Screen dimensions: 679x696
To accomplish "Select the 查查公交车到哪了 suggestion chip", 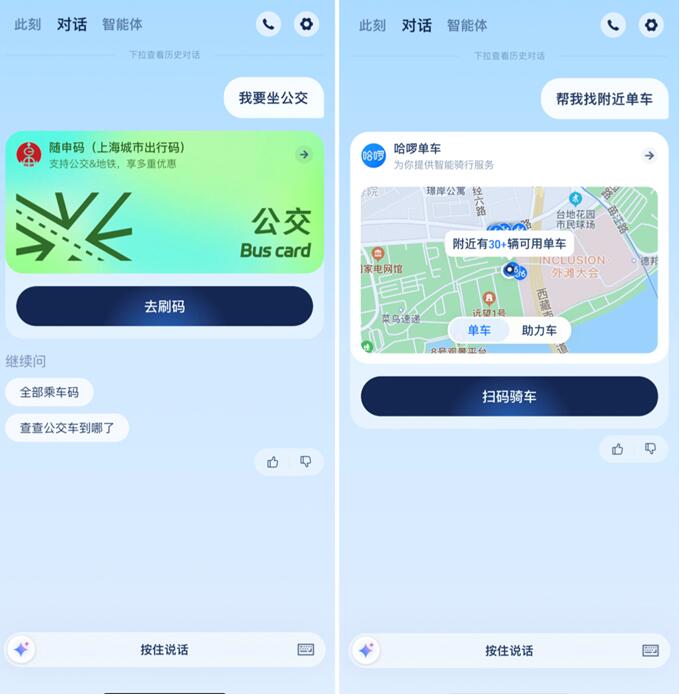I will click(67, 428).
